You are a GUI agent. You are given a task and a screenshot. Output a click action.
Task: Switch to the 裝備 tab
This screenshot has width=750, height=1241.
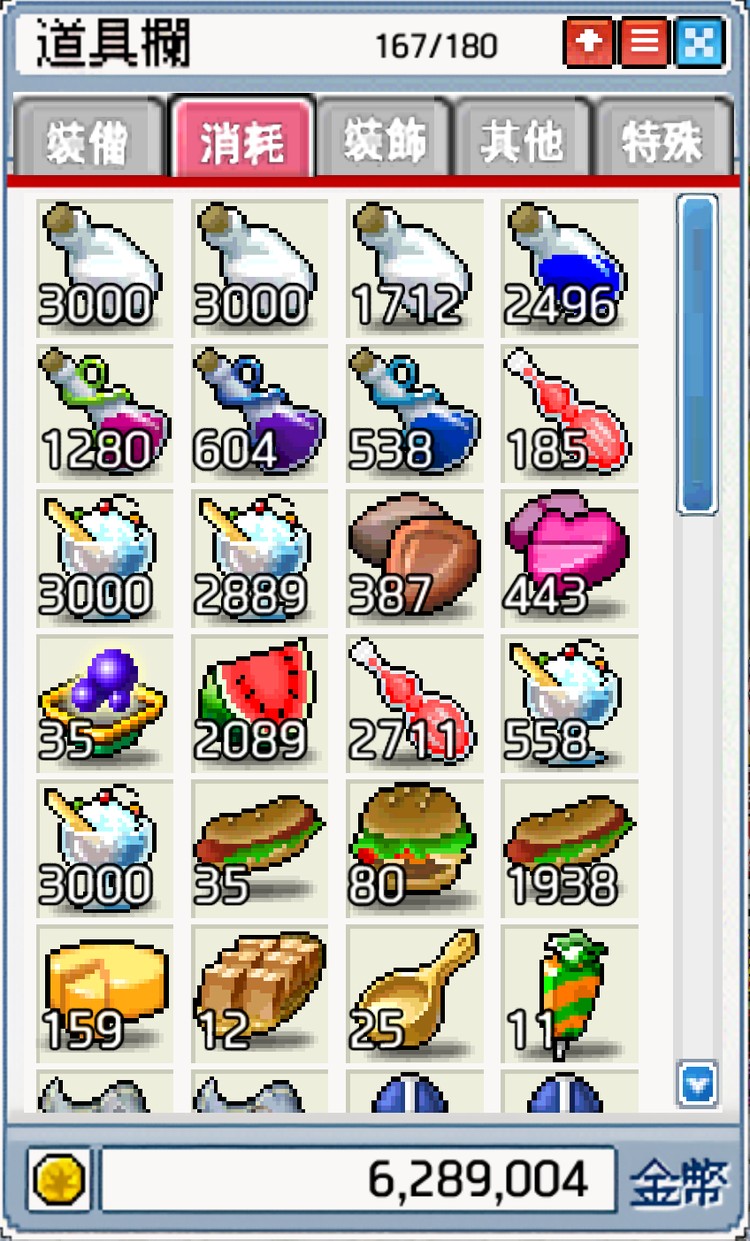click(87, 141)
